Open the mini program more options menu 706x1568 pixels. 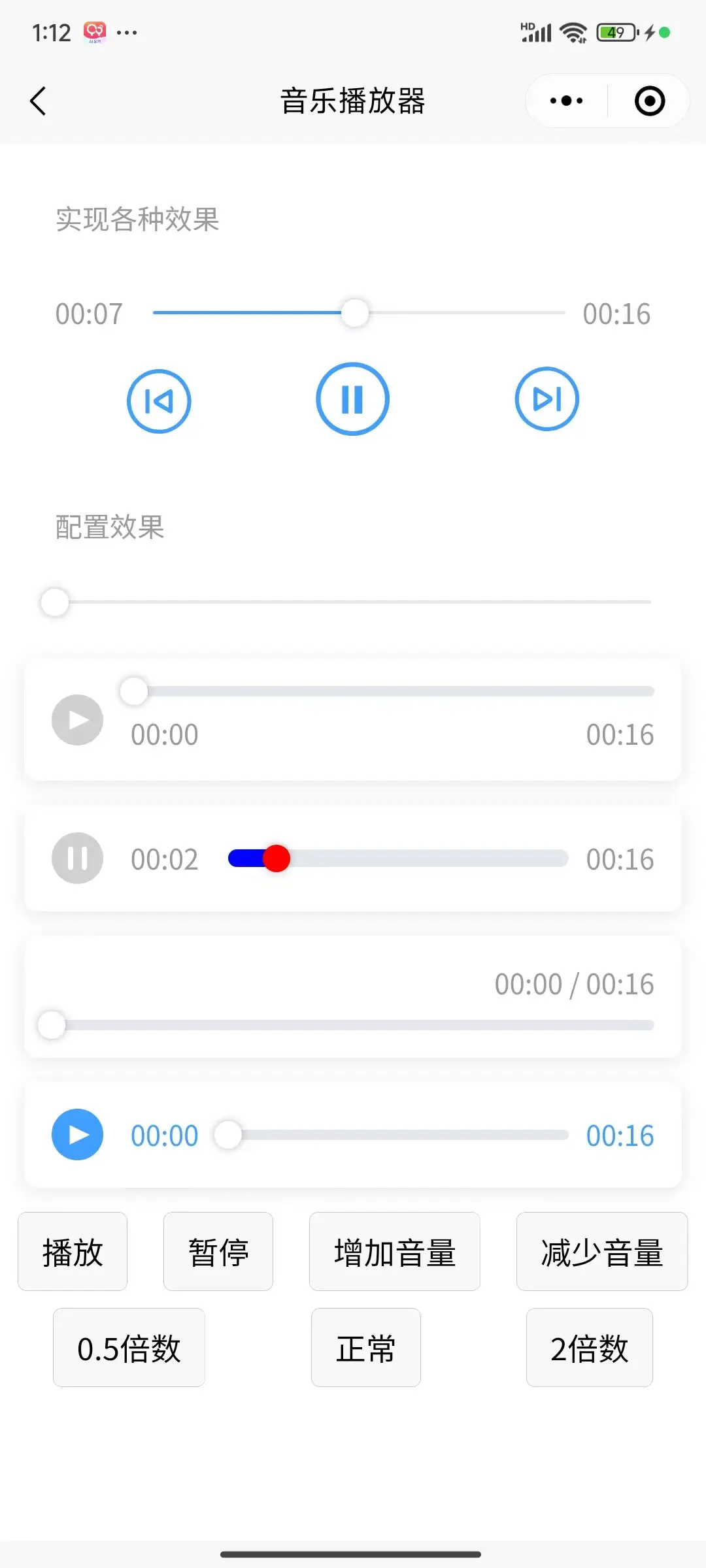click(x=566, y=101)
